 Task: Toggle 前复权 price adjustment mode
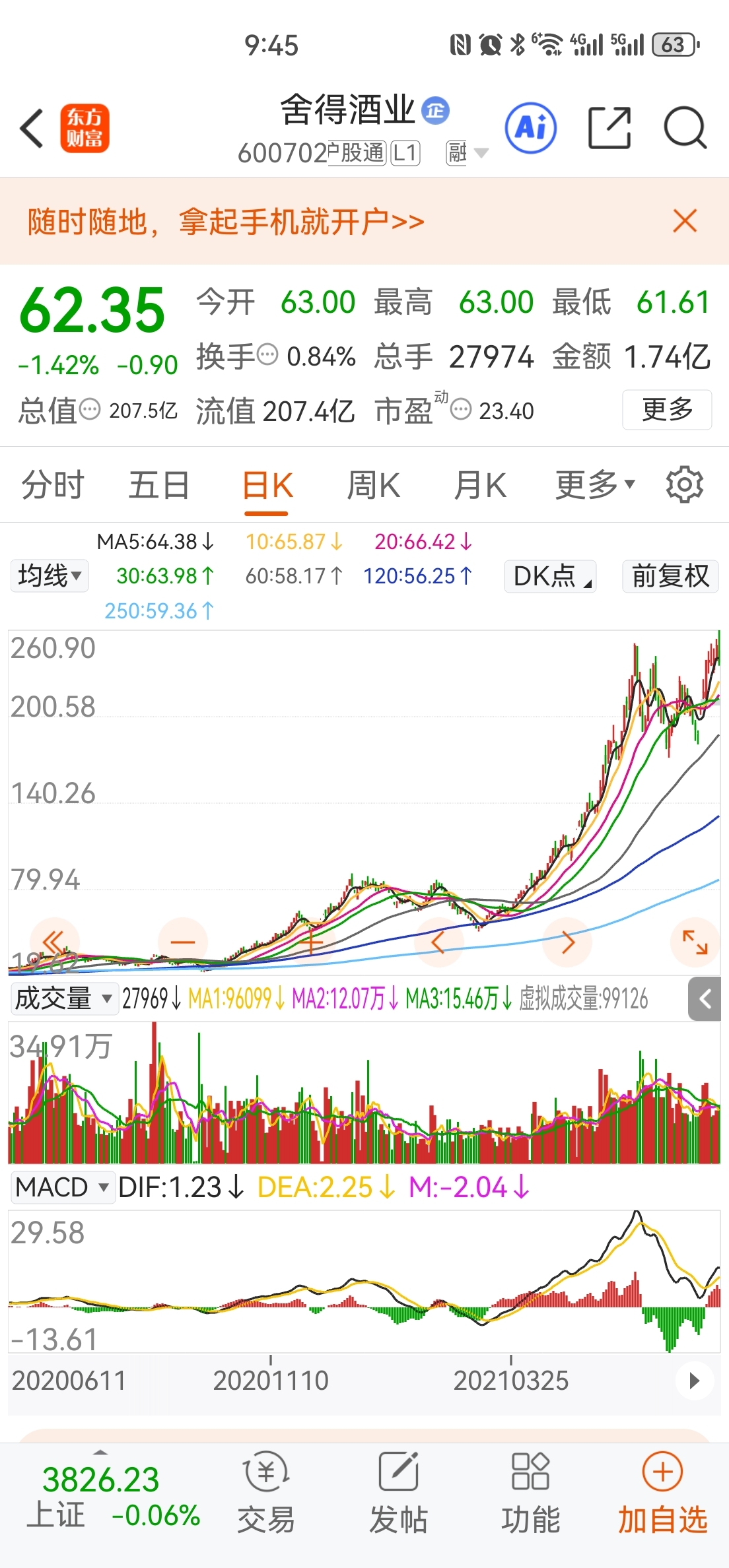[670, 576]
